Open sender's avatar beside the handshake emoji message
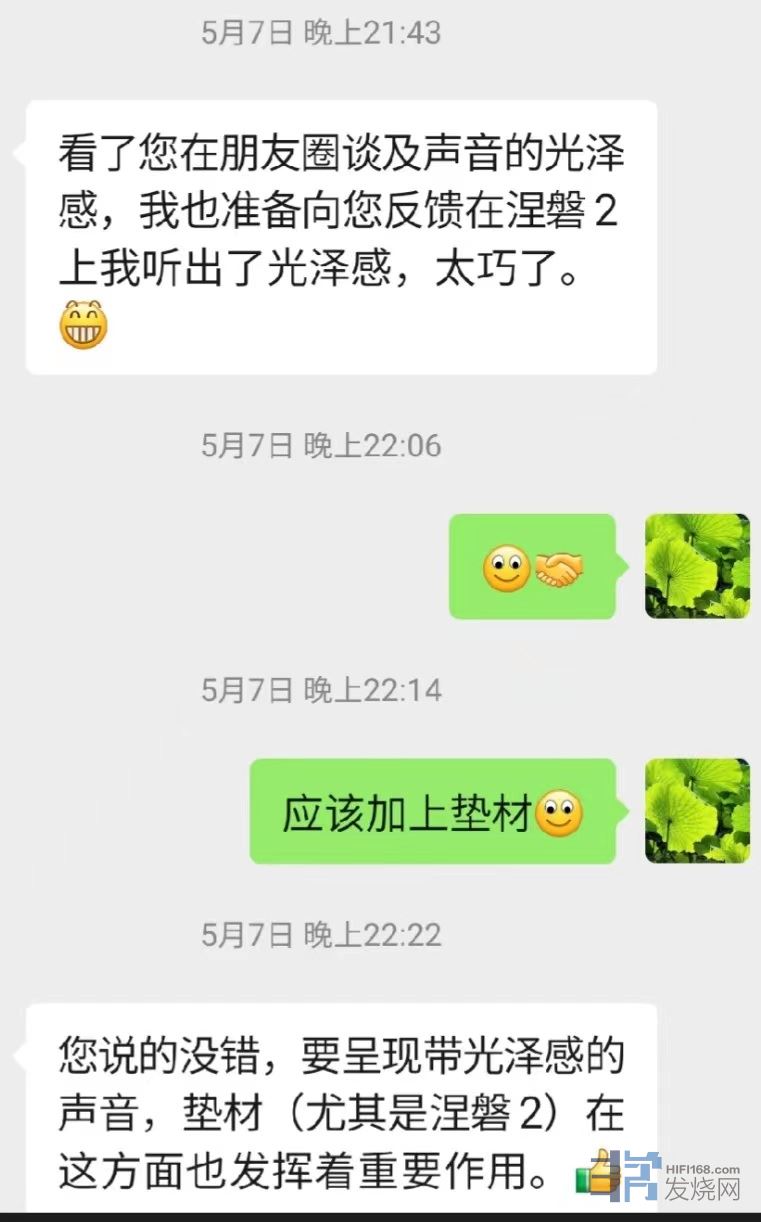Viewport: 761px width, 1222px height. [x=697, y=566]
